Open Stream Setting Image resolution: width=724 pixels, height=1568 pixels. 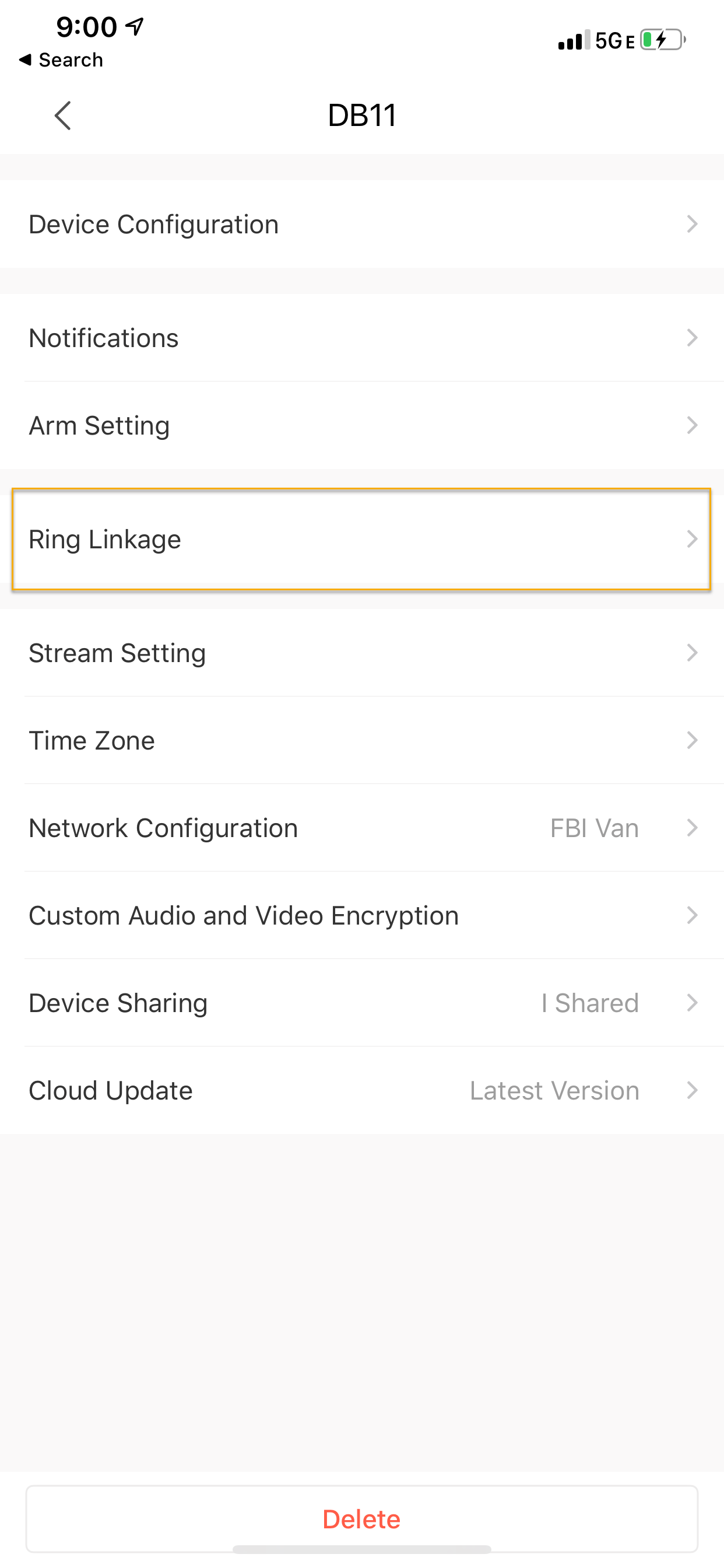(361, 653)
